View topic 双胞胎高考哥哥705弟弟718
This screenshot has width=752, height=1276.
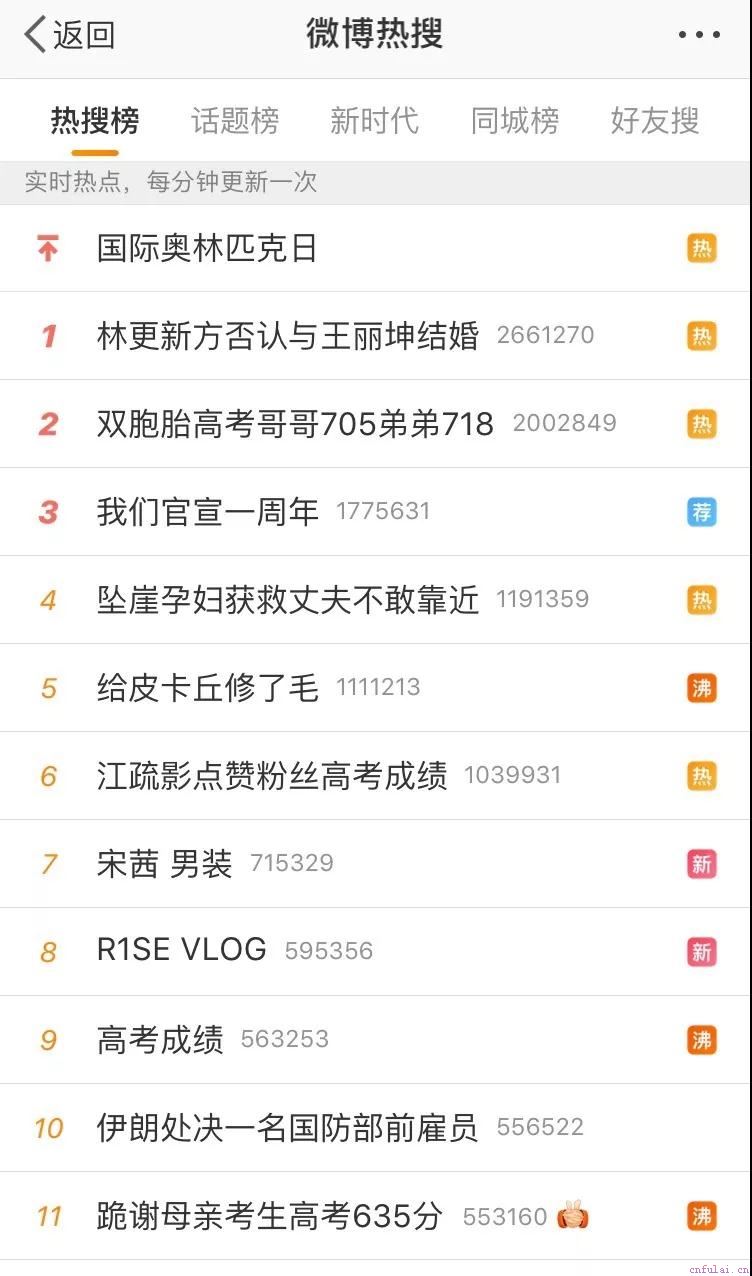coord(295,424)
